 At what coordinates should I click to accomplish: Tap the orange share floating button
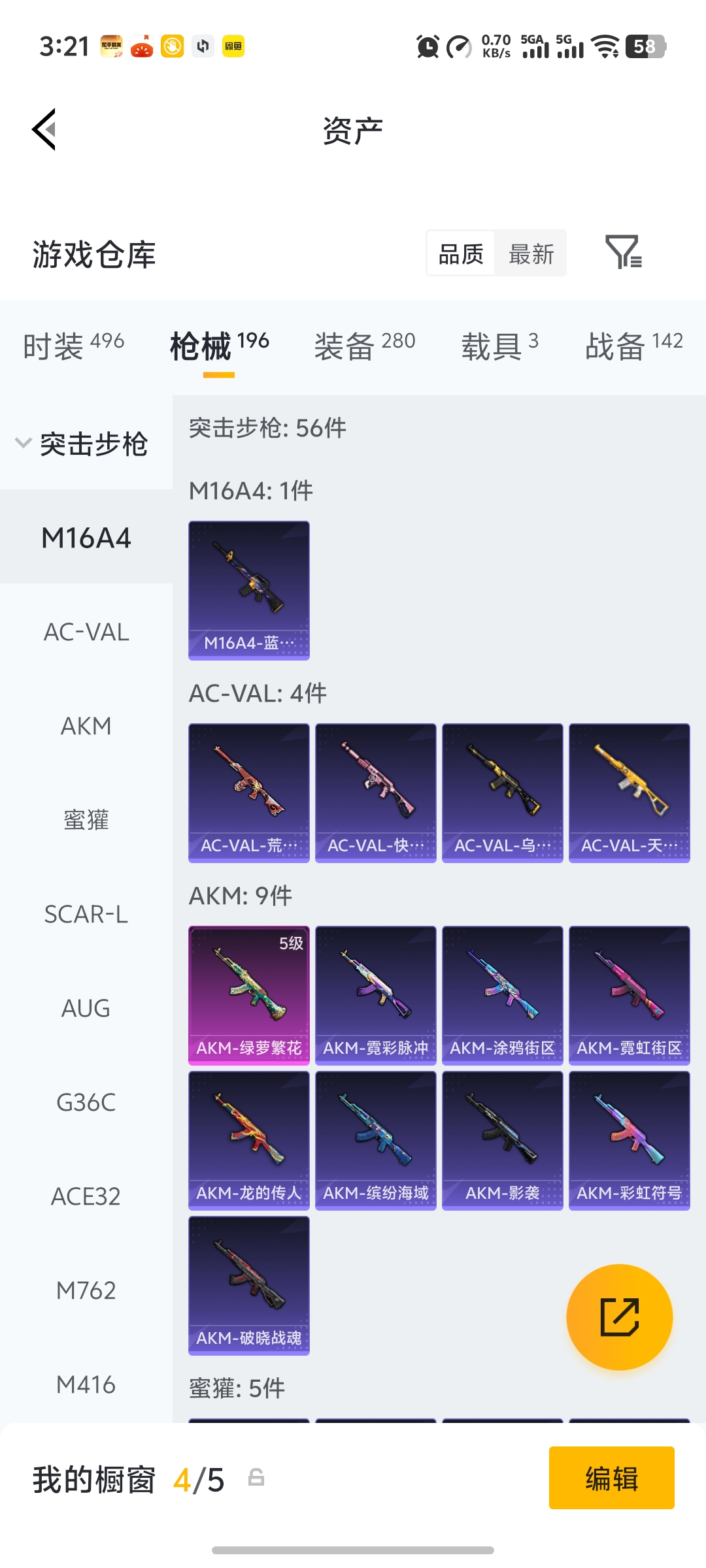(619, 1316)
